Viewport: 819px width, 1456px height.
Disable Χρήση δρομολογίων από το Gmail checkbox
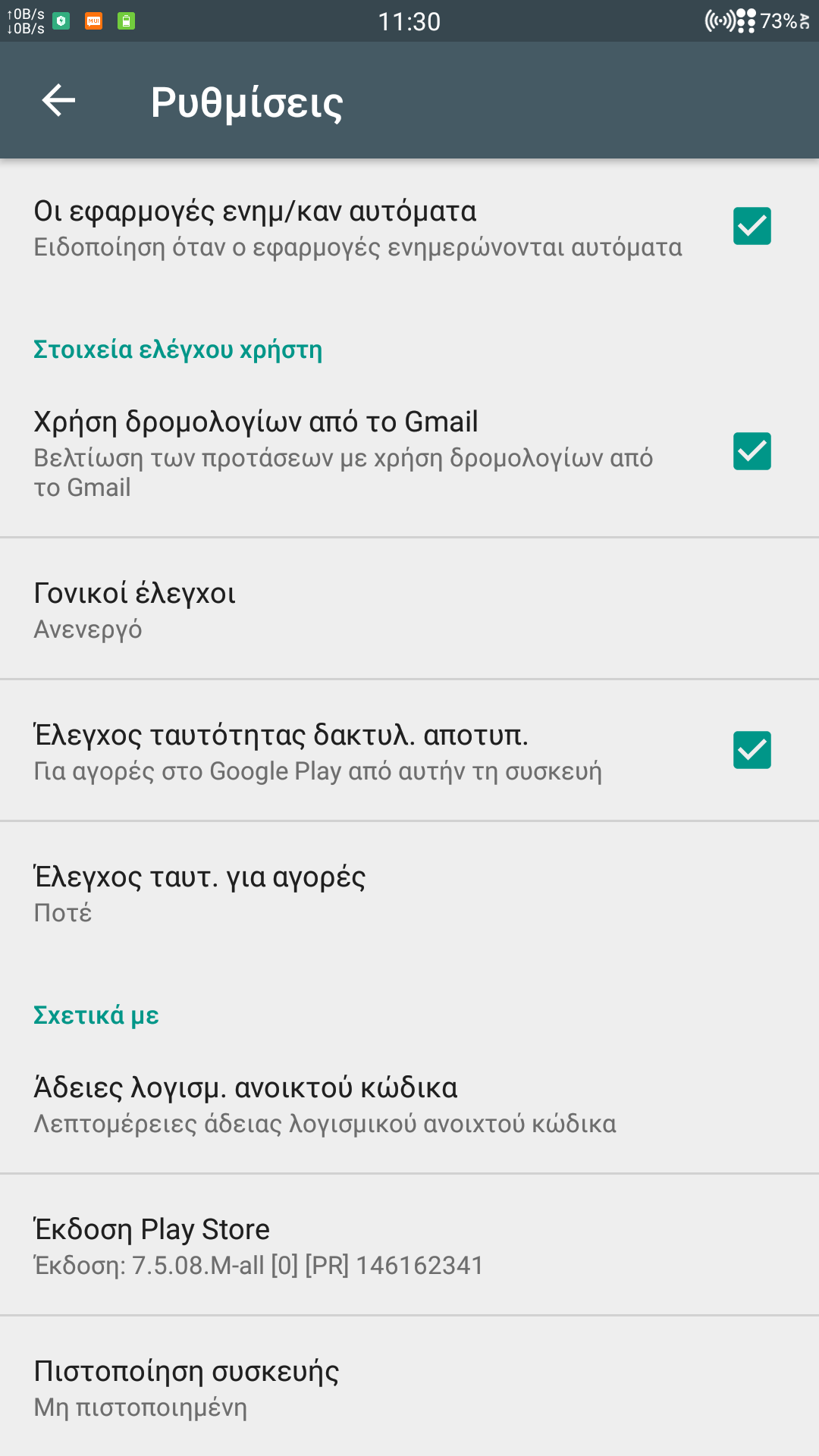752,452
